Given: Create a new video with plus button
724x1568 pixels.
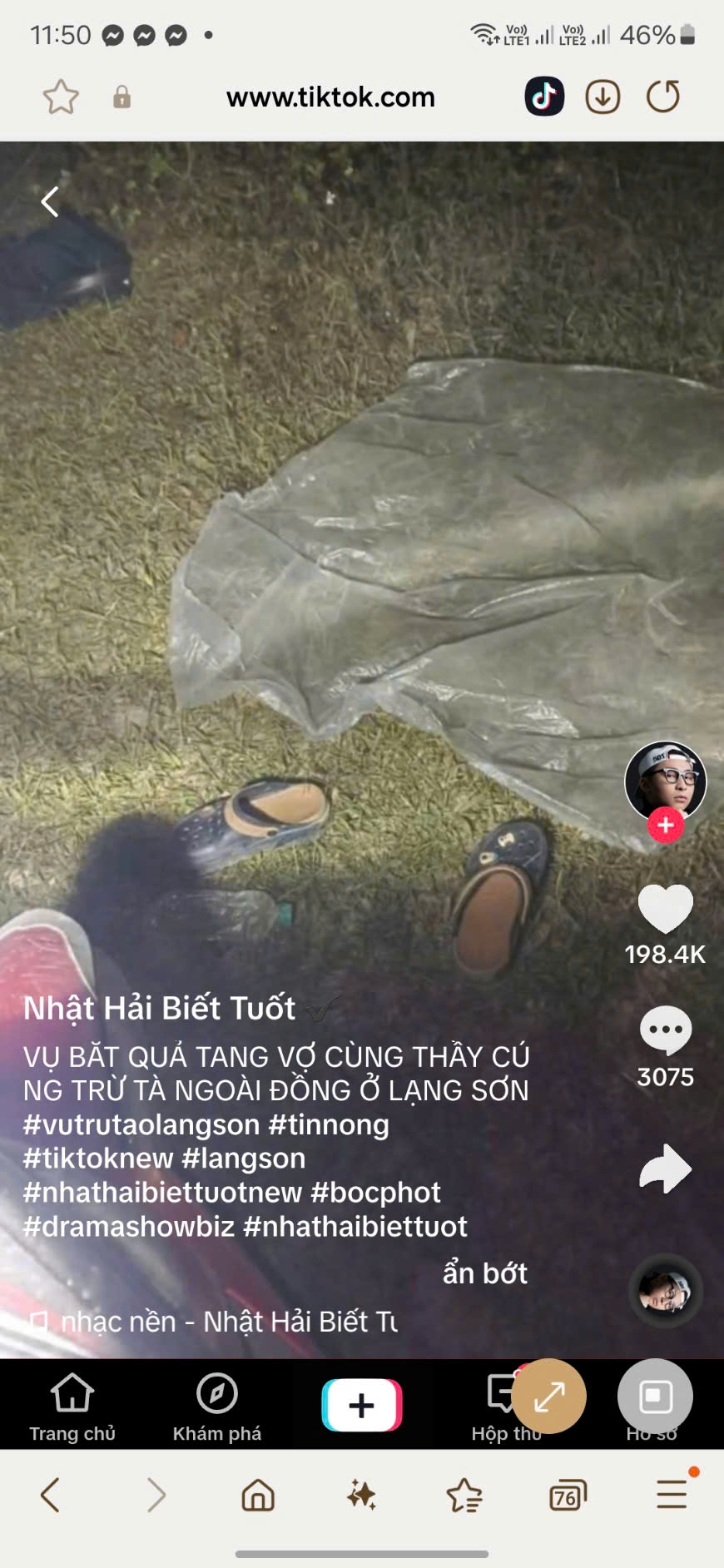Looking at the screenshot, I should (x=361, y=1405).
